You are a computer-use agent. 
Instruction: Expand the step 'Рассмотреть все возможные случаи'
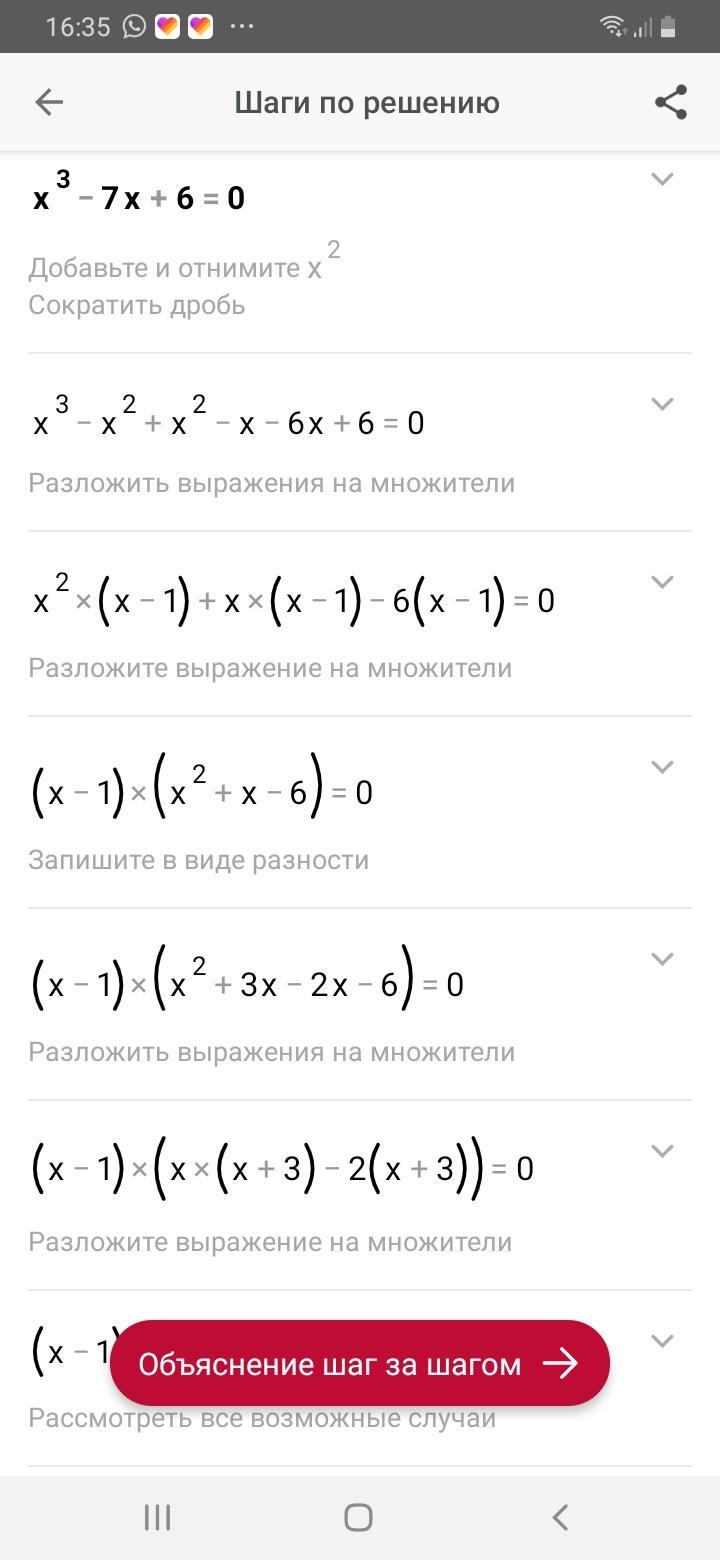[662, 1341]
